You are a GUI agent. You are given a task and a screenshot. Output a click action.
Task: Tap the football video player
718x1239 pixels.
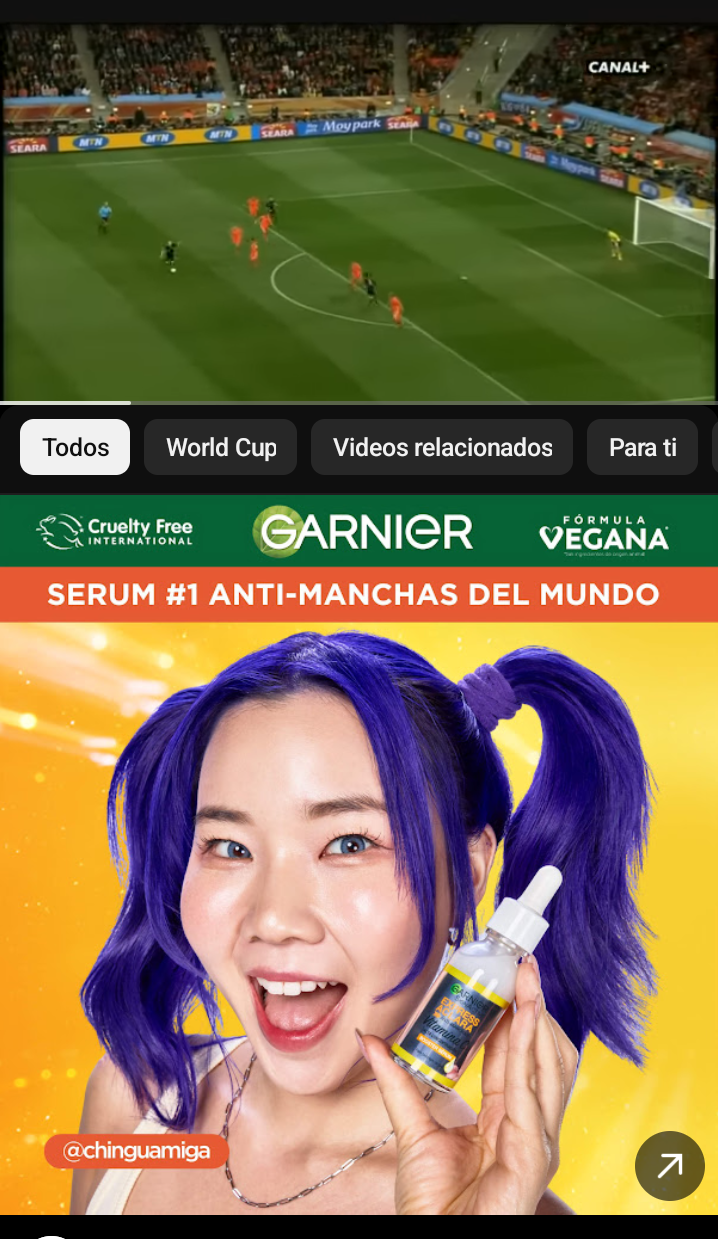click(x=359, y=212)
